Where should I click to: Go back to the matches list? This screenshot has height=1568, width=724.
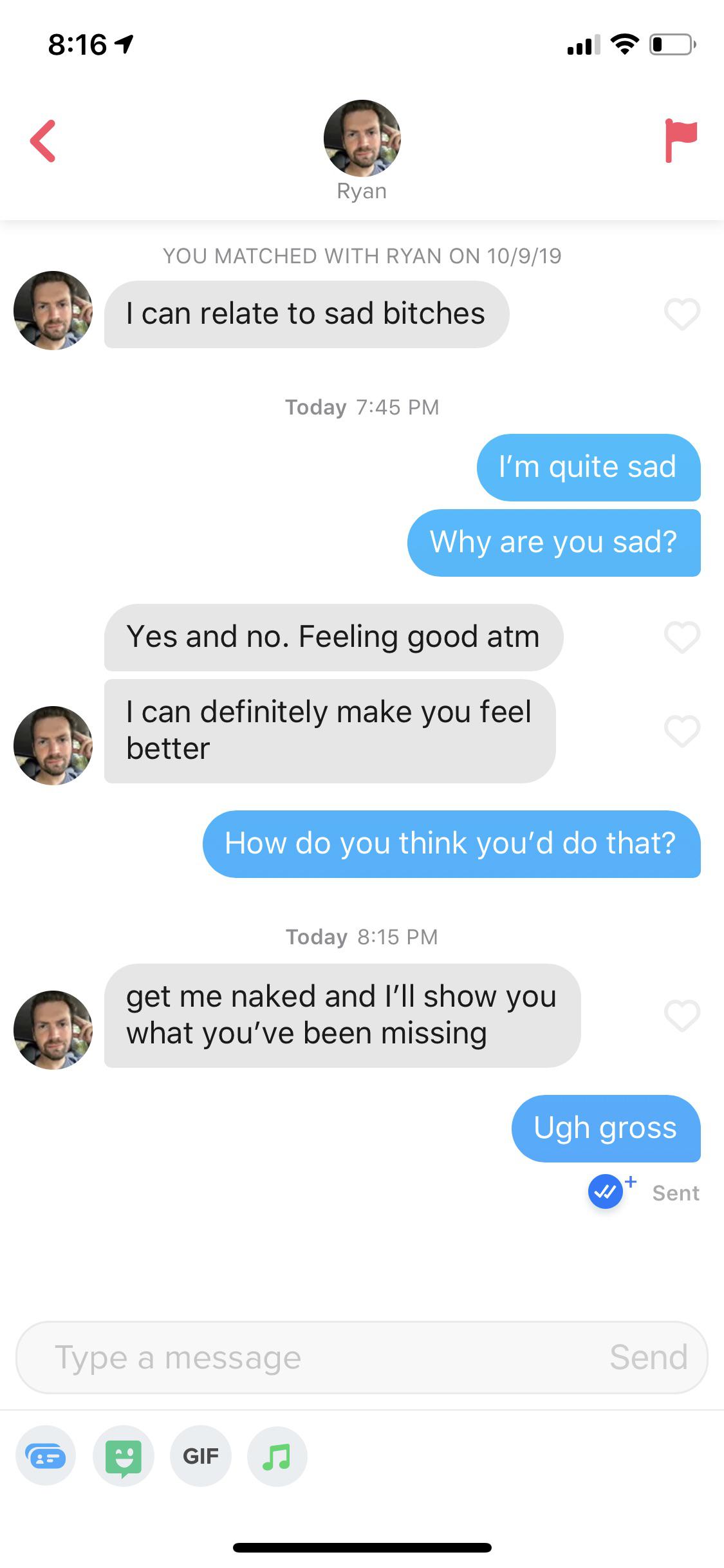coord(43,140)
